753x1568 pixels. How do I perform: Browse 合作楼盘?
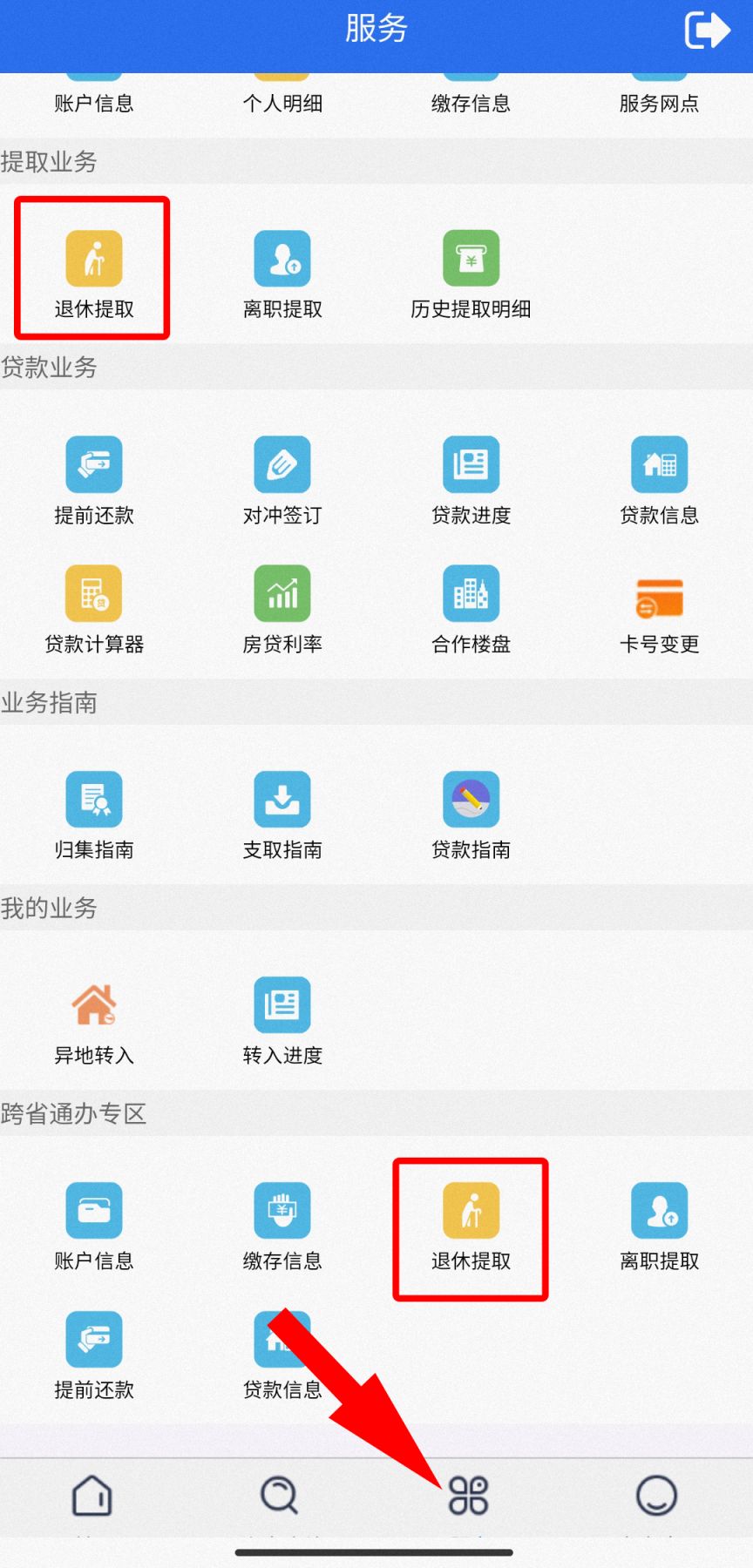pyautogui.click(x=471, y=606)
